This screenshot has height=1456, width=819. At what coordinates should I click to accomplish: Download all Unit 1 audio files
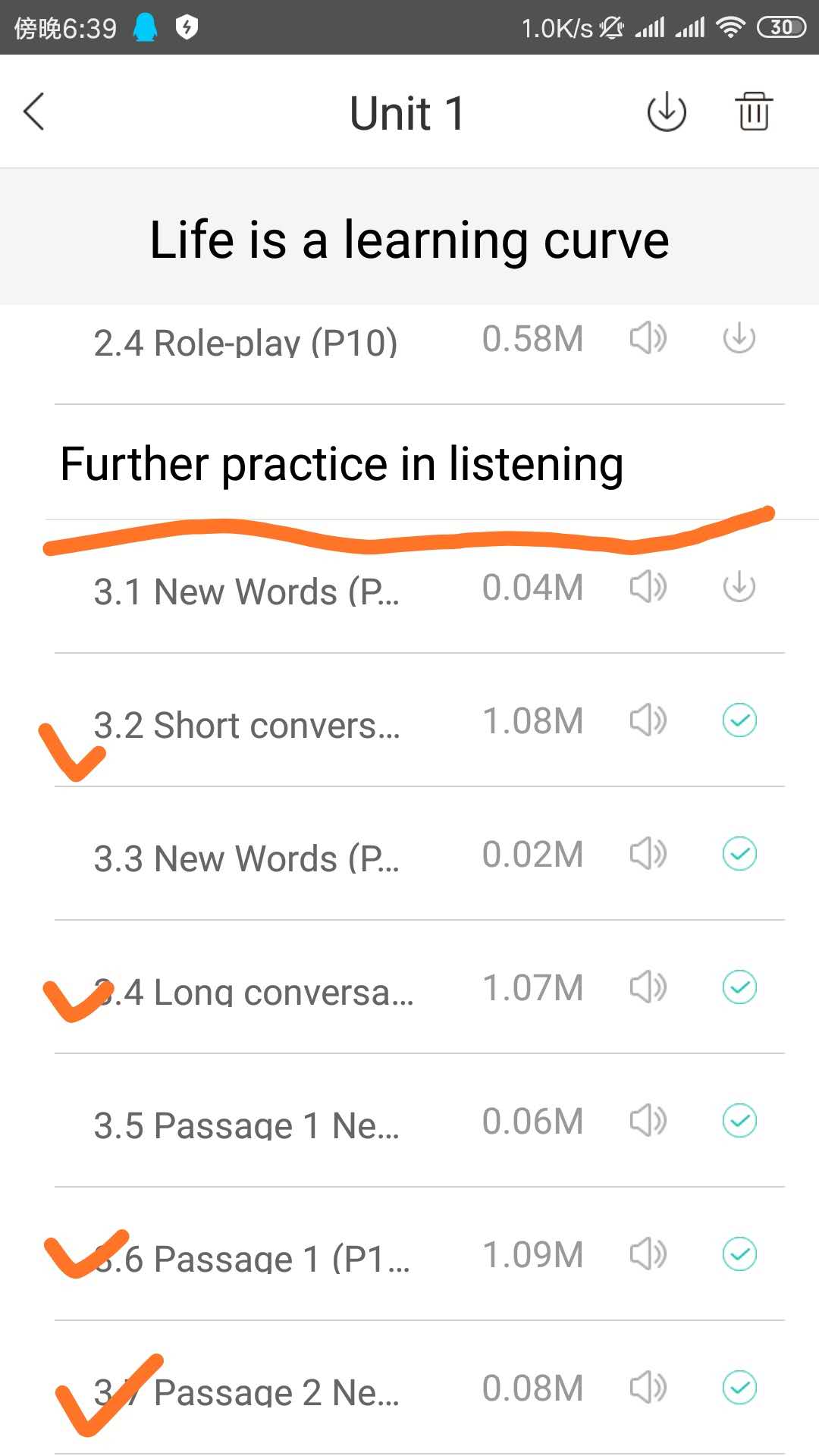tap(666, 112)
